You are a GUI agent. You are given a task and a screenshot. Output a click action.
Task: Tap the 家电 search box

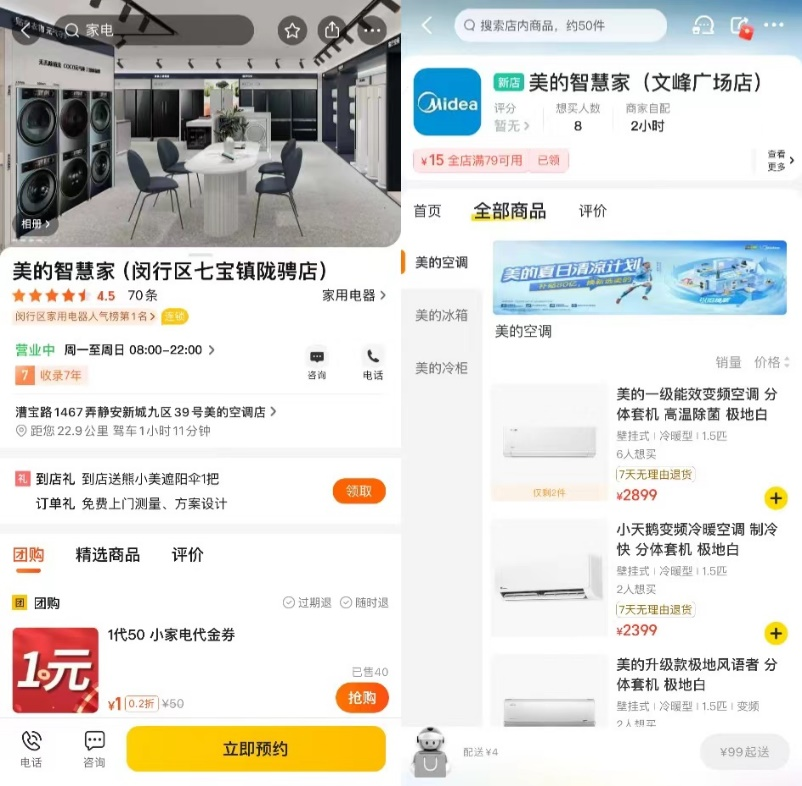tap(150, 30)
